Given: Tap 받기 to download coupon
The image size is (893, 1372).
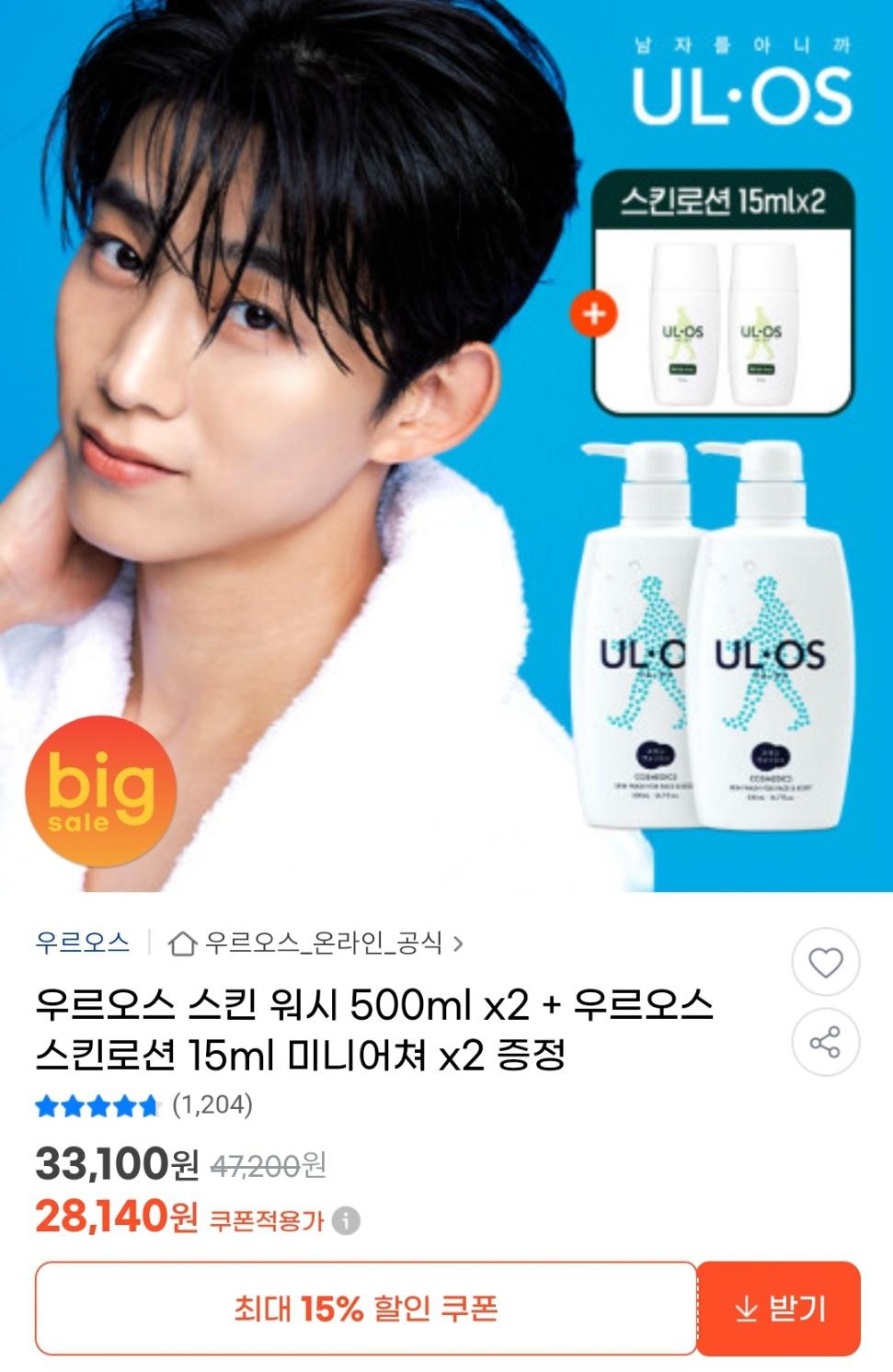Looking at the screenshot, I should tap(780, 1309).
